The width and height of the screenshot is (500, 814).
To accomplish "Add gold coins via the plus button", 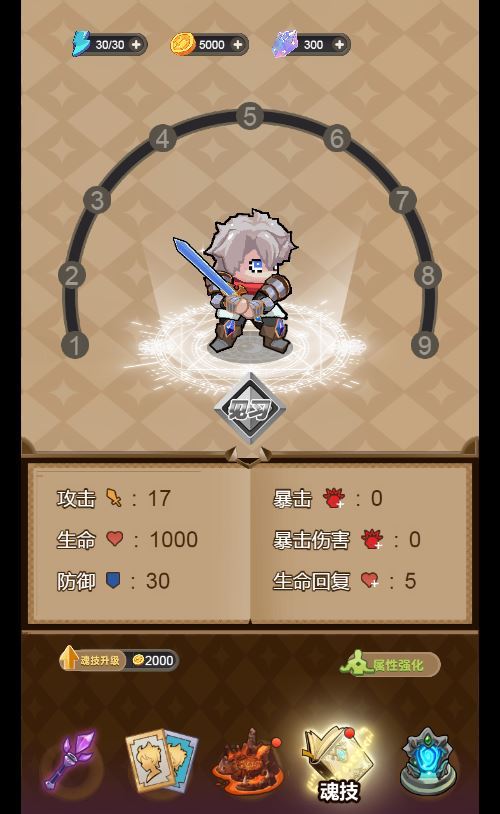I will [x=238, y=45].
